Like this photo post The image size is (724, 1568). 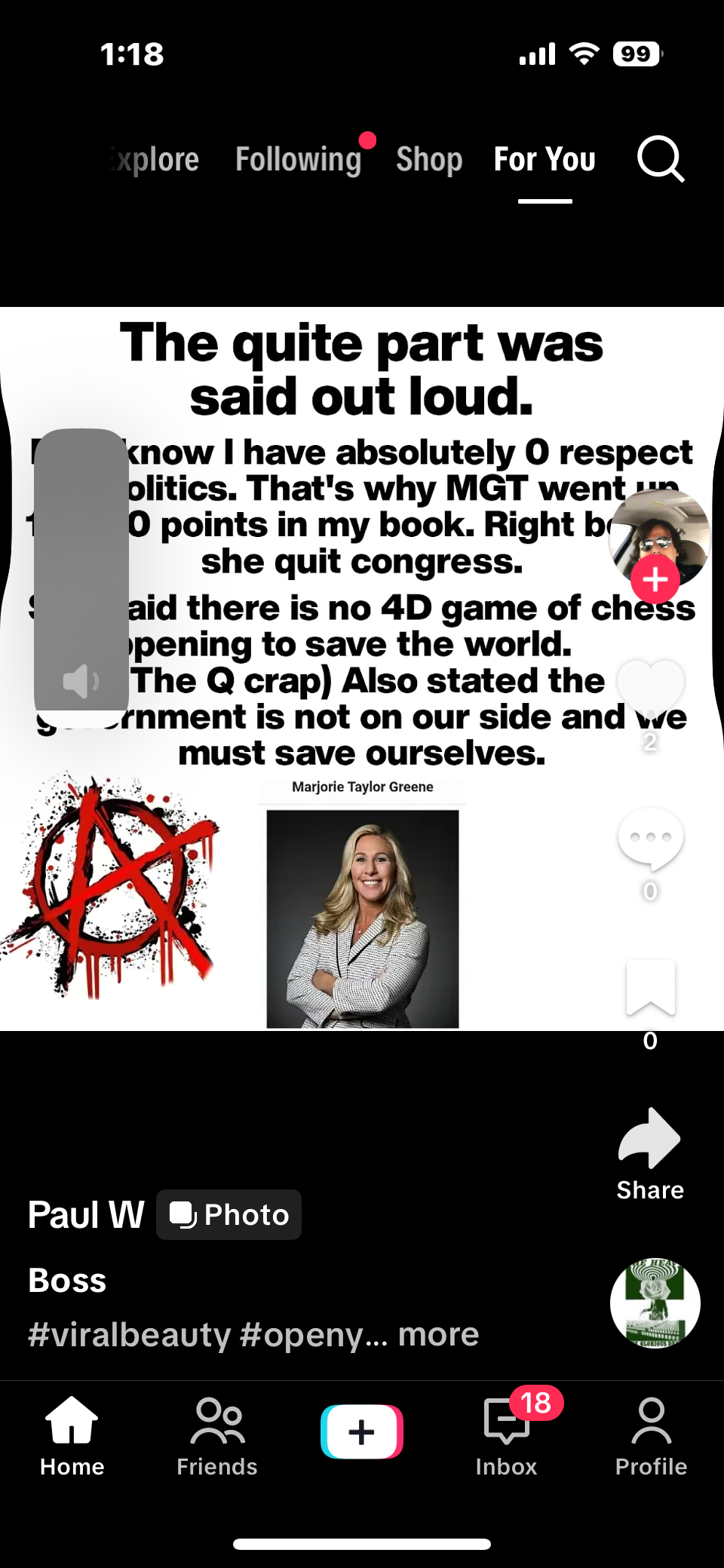650,685
